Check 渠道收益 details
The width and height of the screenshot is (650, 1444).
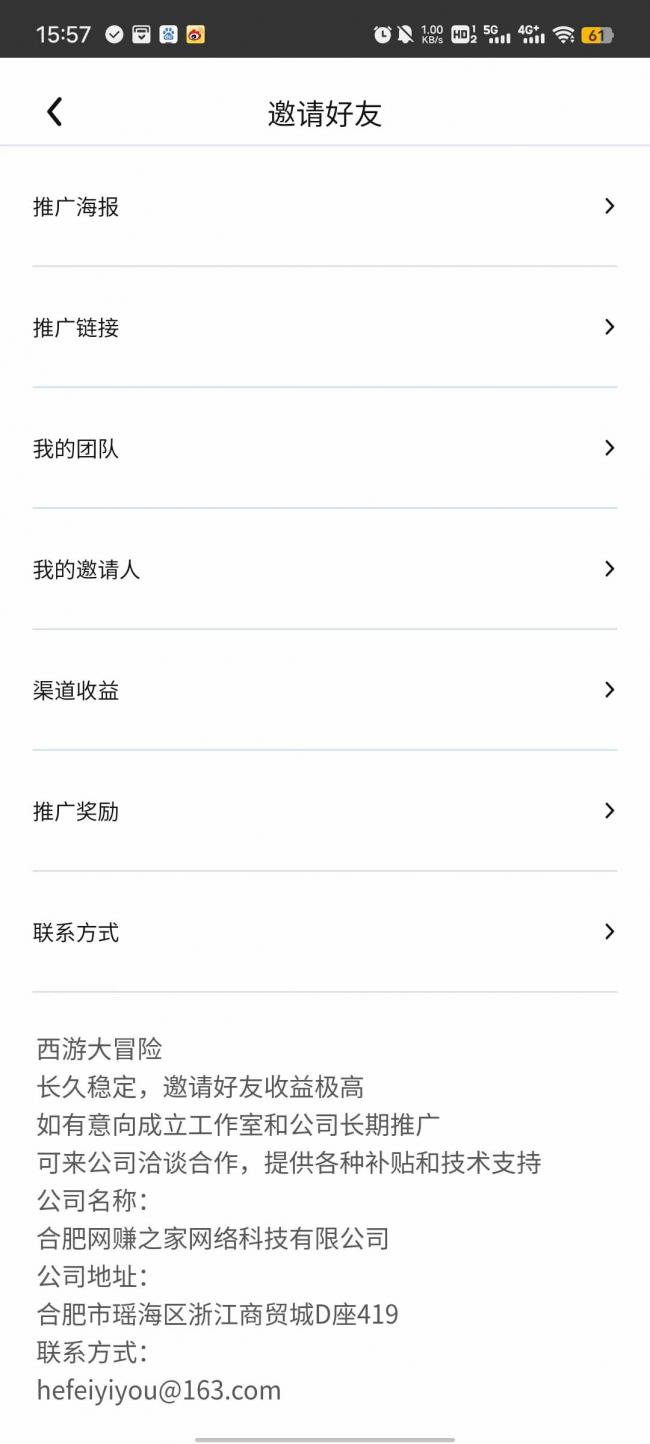coord(325,690)
